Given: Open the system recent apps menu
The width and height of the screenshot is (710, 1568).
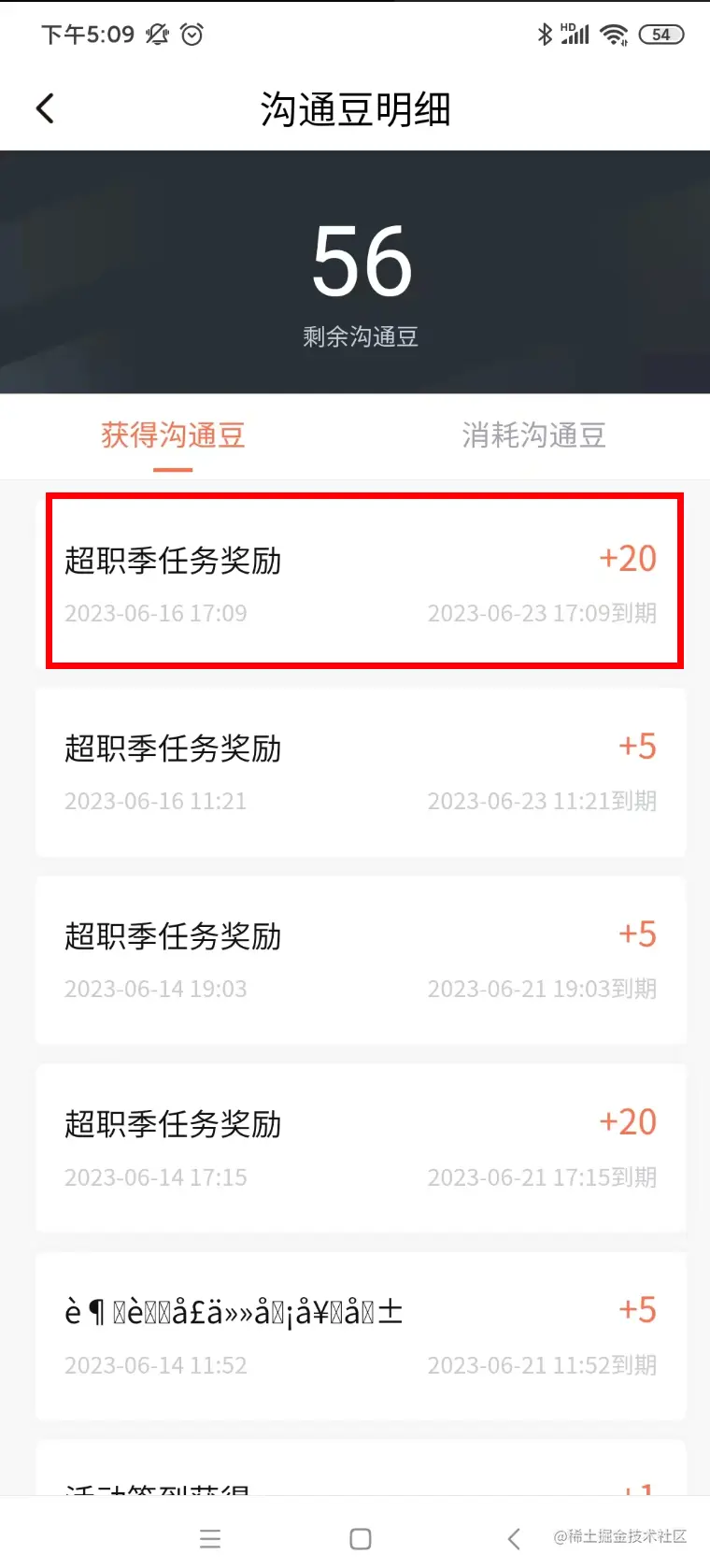Looking at the screenshot, I should coord(210,1539).
